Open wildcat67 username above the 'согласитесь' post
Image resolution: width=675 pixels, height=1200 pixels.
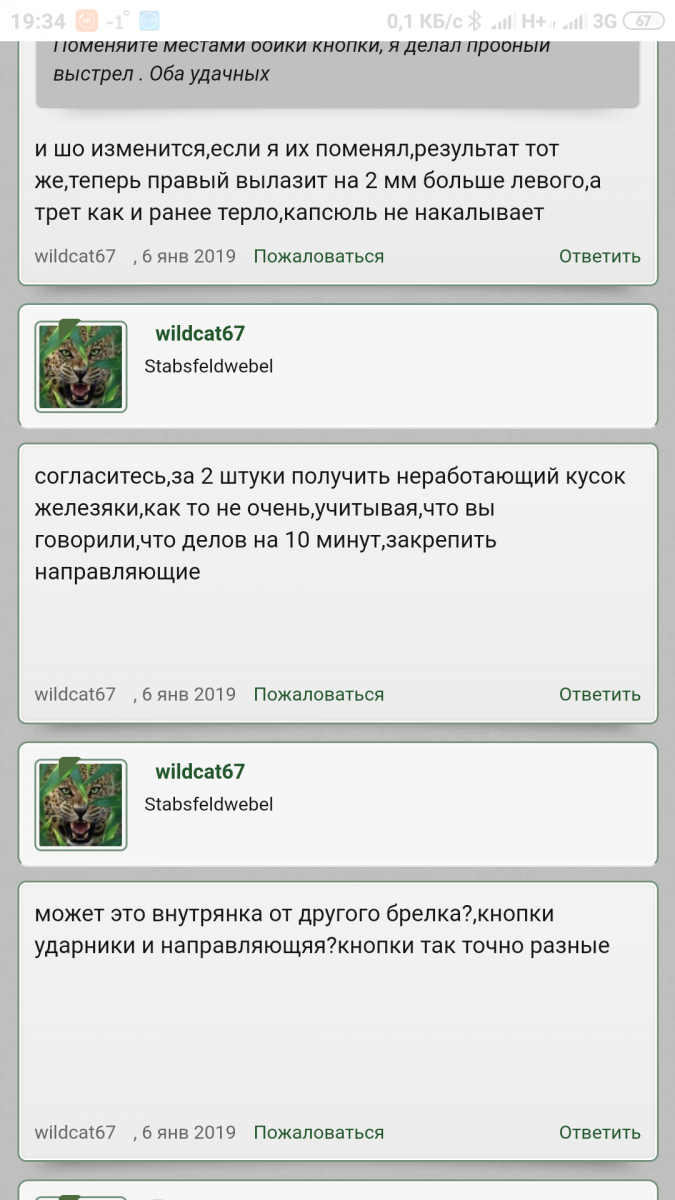(200, 334)
